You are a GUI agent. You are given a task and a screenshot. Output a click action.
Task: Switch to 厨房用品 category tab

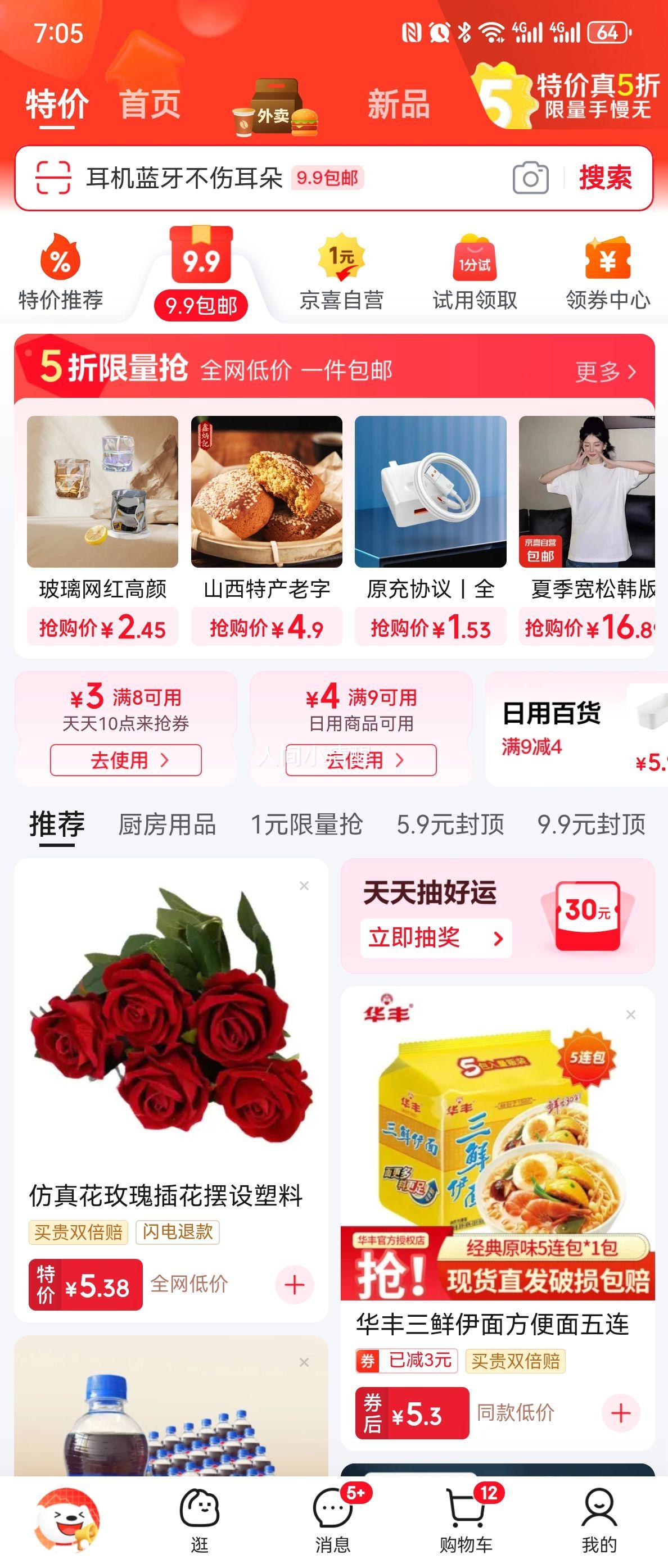coord(167,825)
